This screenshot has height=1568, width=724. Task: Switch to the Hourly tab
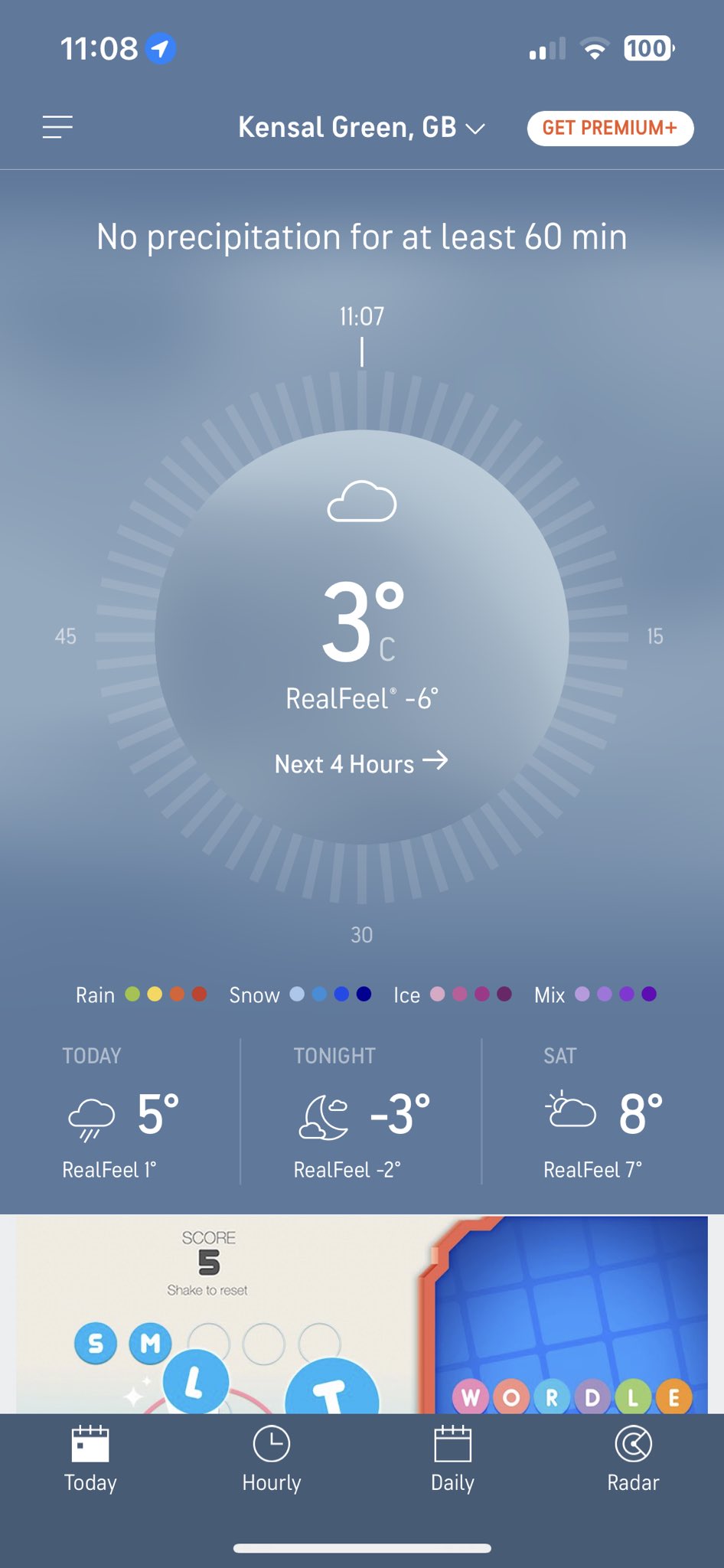click(x=272, y=1459)
